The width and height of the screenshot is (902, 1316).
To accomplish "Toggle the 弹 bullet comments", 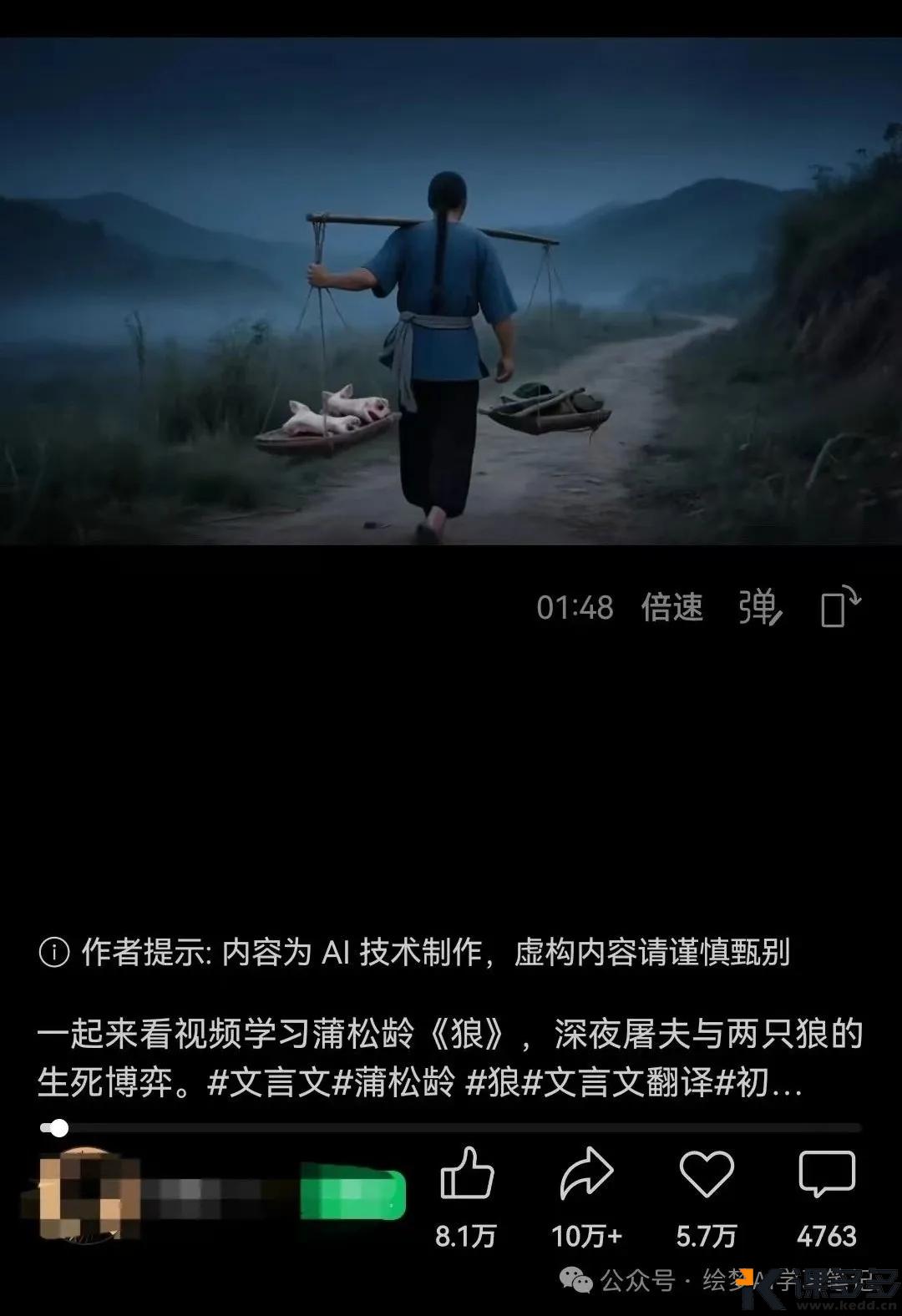I will (x=760, y=608).
